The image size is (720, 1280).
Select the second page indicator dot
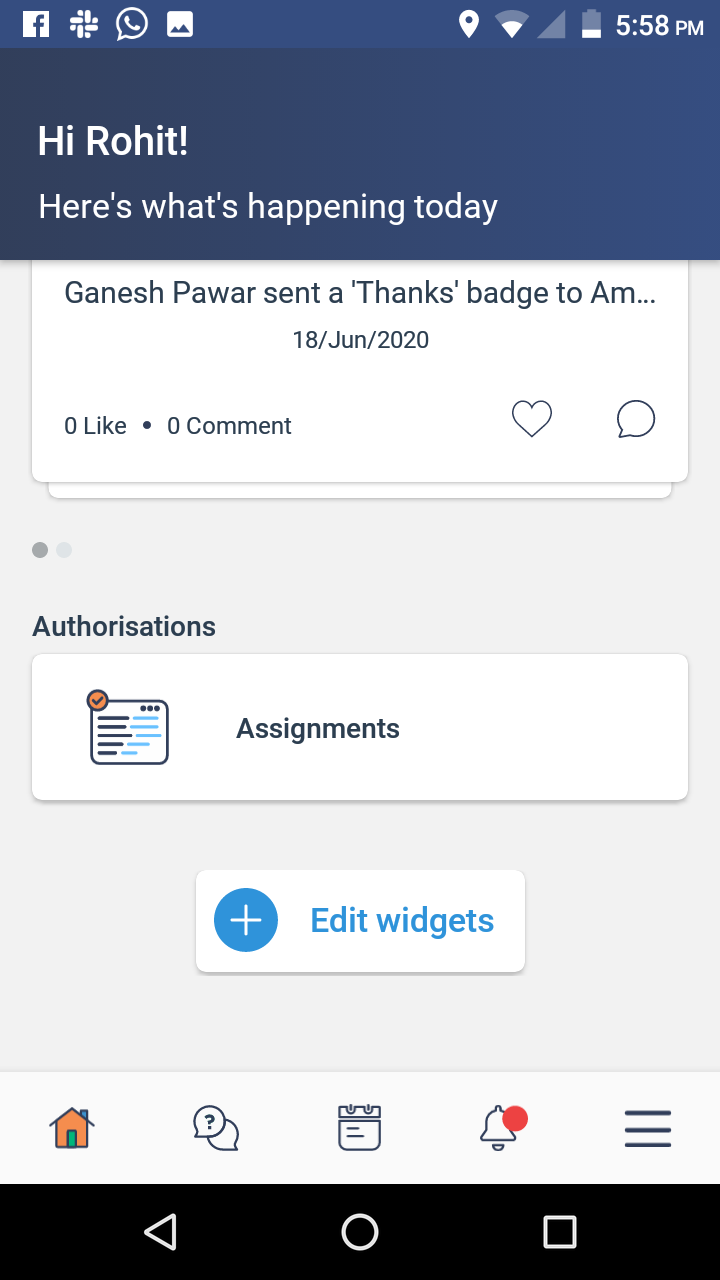tap(64, 550)
